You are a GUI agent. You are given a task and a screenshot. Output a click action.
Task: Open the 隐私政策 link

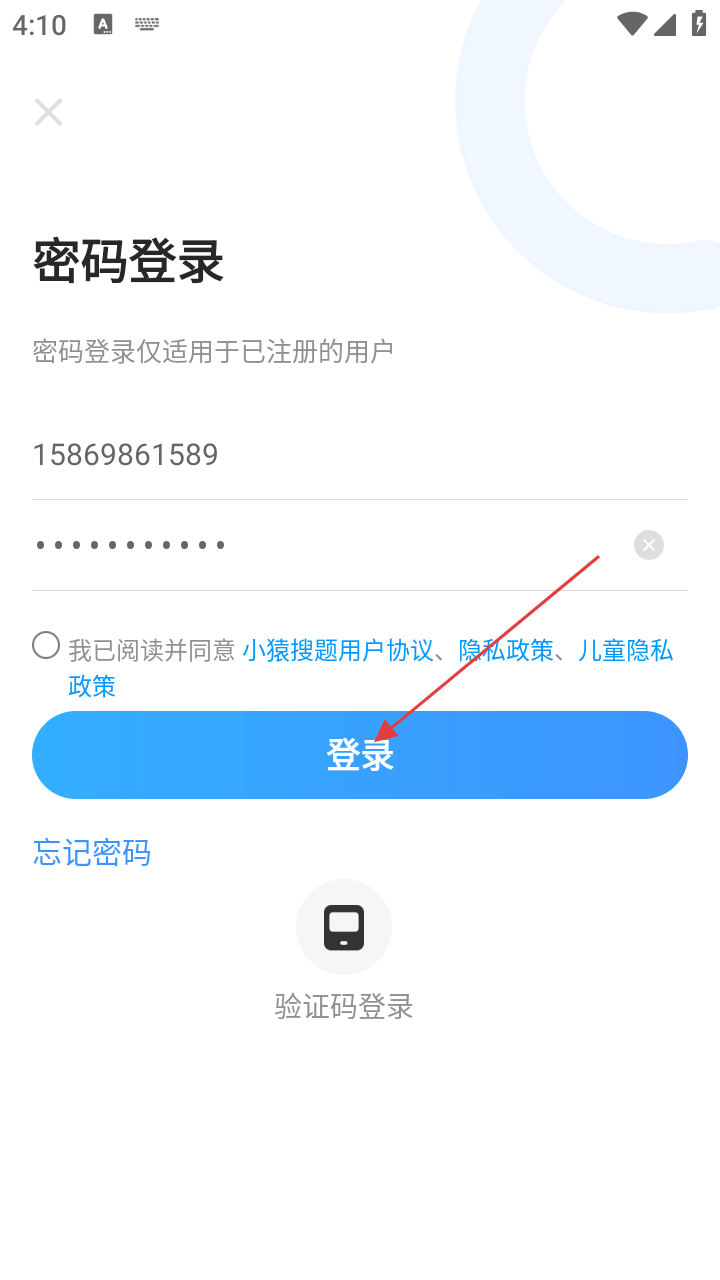point(506,651)
